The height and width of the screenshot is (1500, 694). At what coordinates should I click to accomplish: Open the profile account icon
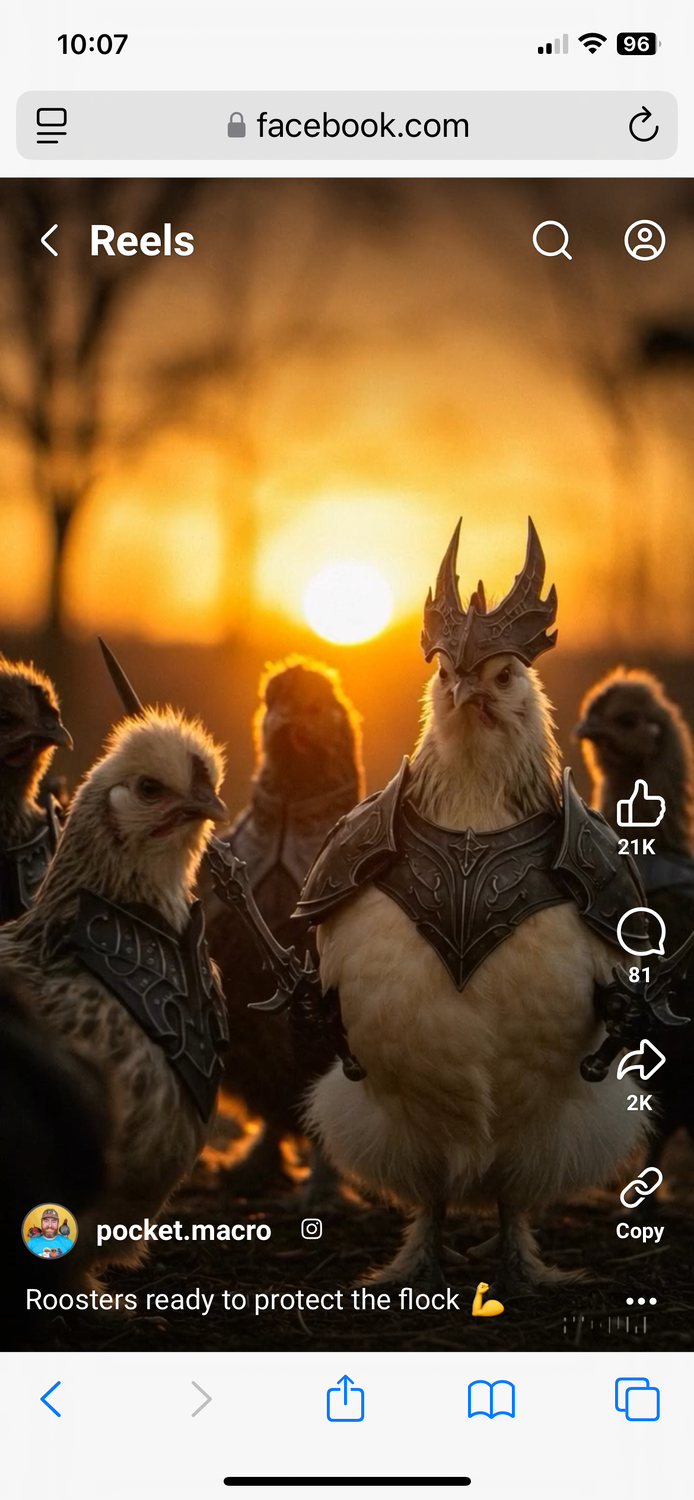pyautogui.click(x=644, y=241)
